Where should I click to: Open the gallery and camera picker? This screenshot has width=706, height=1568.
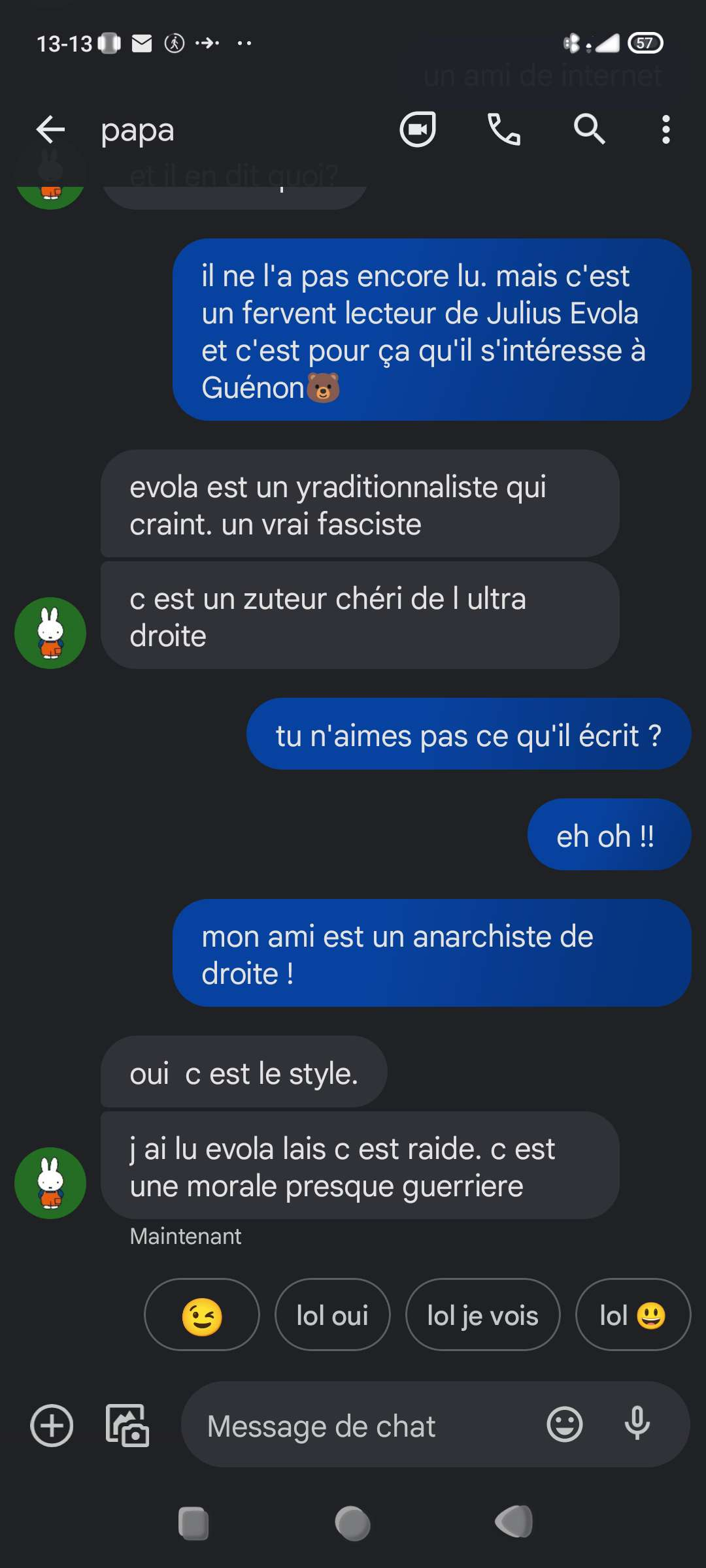127,1426
